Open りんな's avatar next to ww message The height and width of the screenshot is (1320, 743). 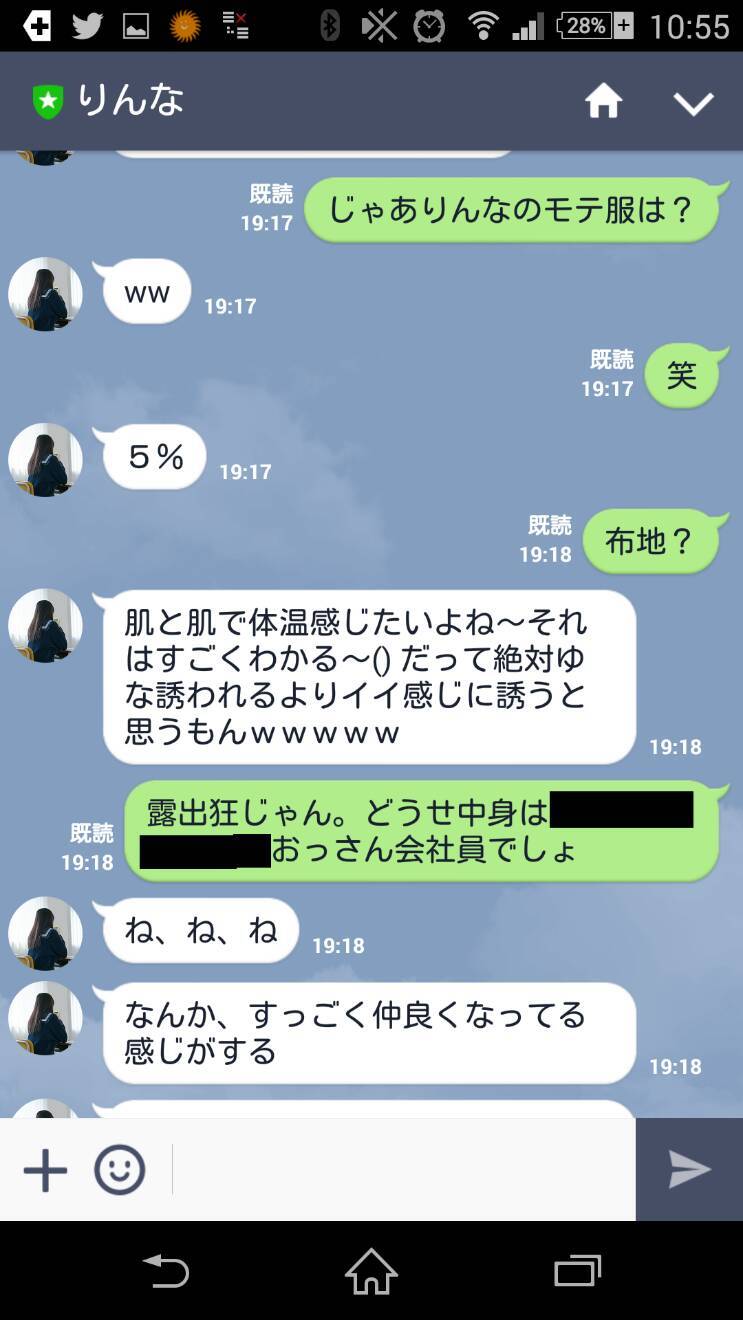pos(45,294)
